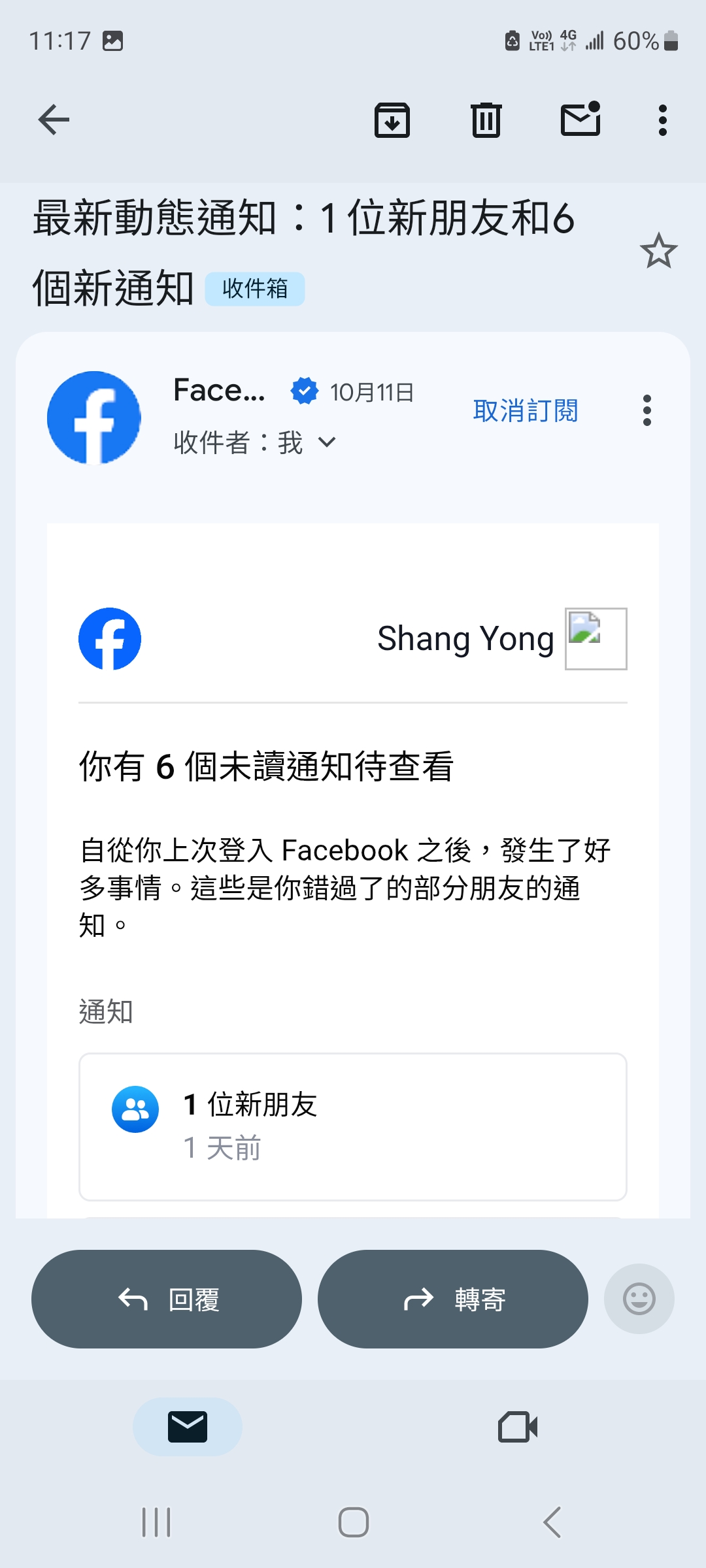
Task: Reply with the 回覆 button
Action: coord(167,1299)
